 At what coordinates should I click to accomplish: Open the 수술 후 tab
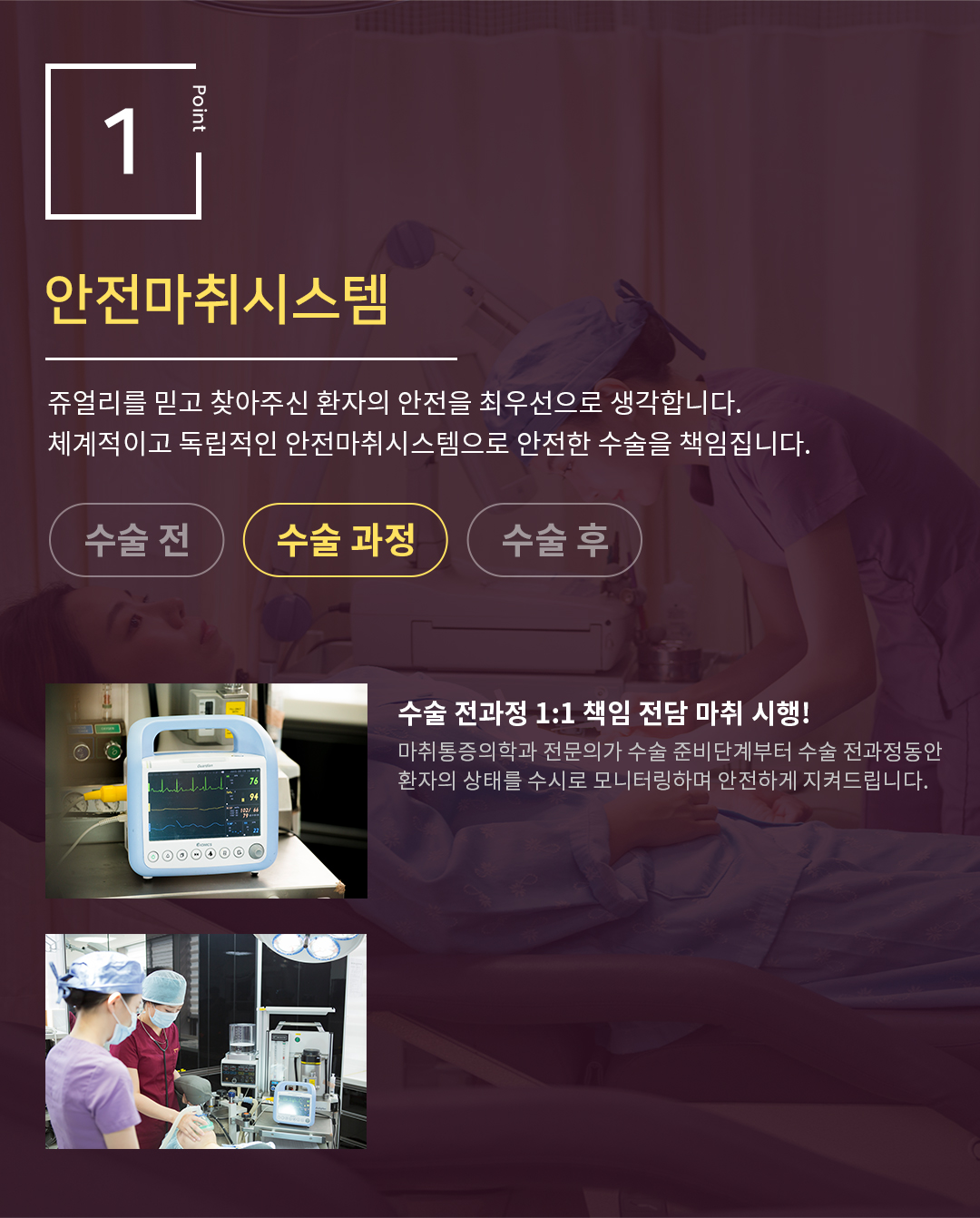pos(554,540)
